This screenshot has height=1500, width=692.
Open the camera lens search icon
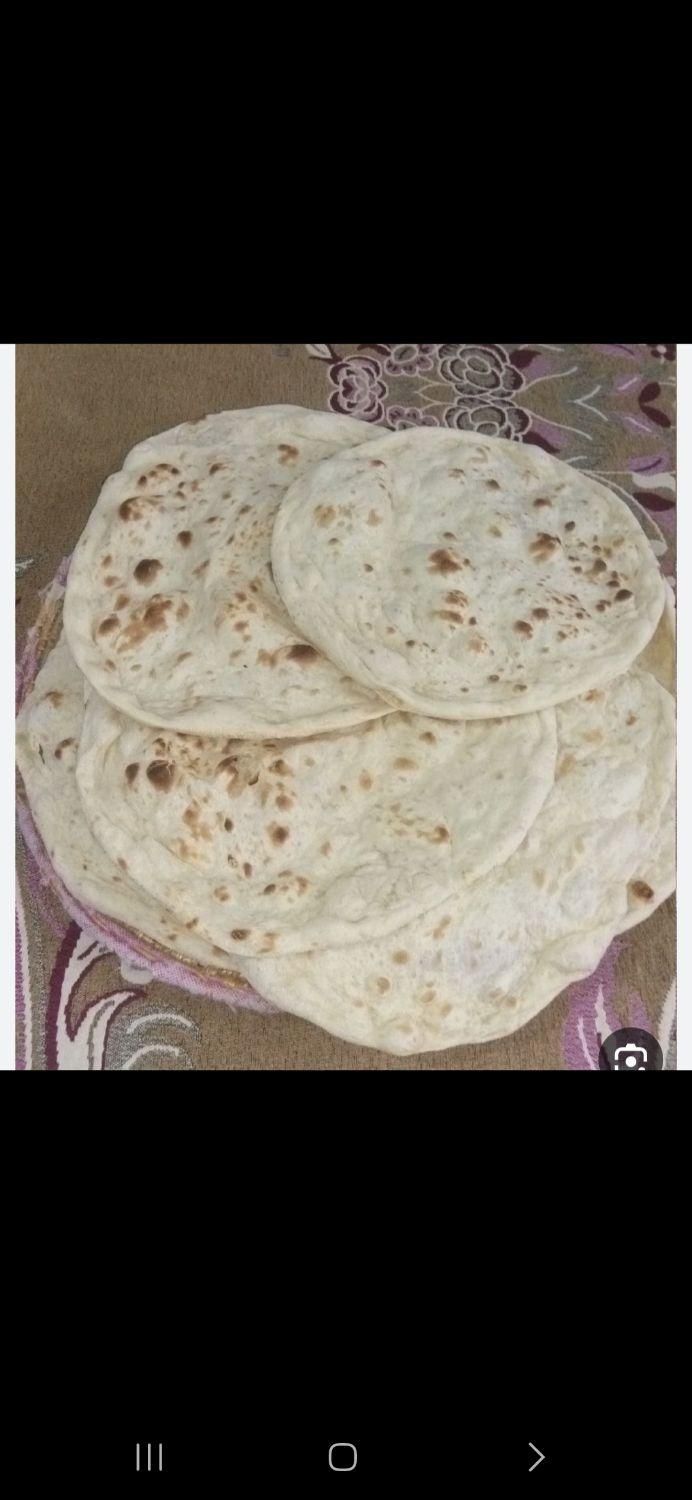coord(631,1054)
